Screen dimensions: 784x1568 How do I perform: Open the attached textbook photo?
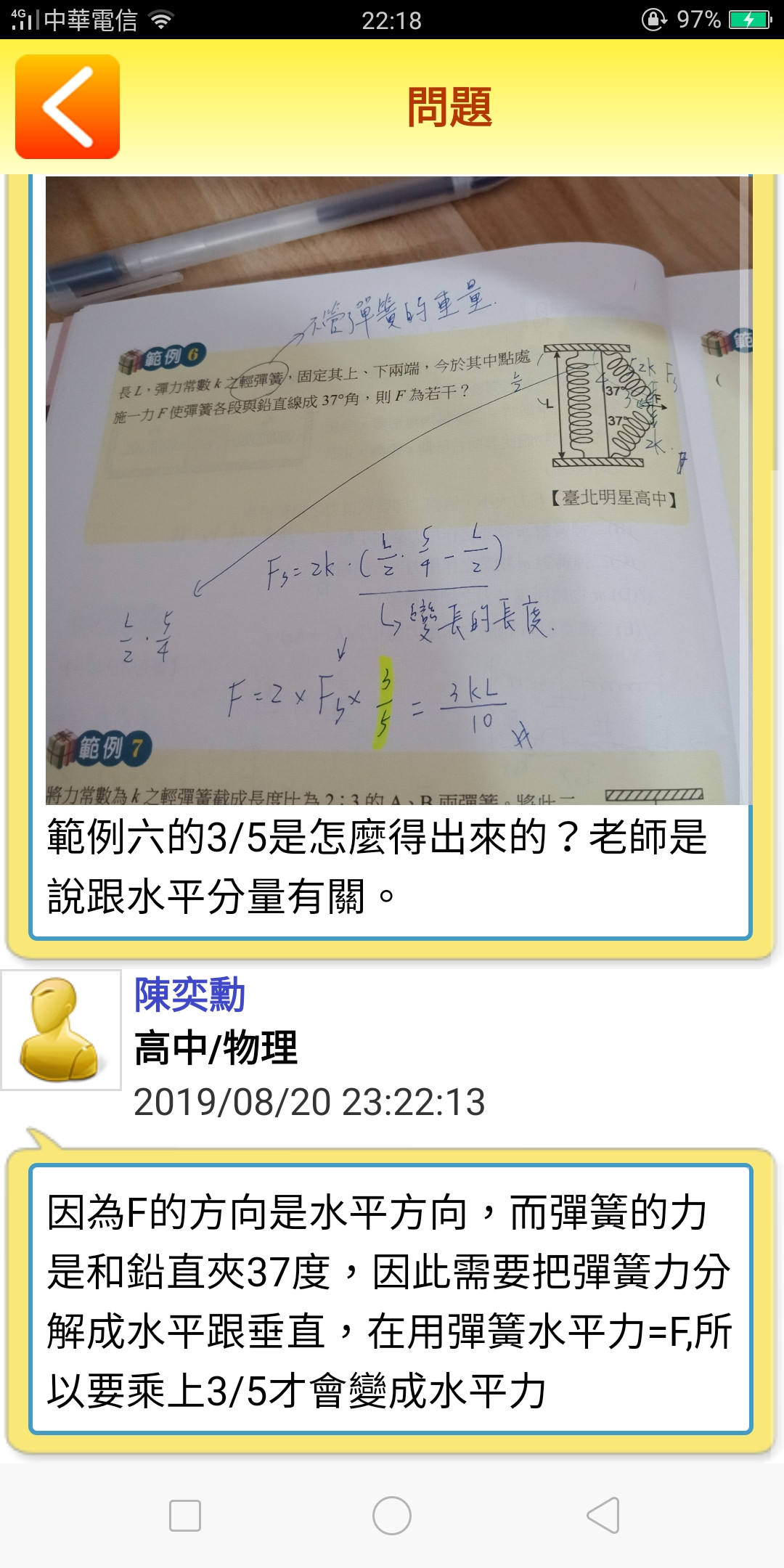(x=392, y=490)
